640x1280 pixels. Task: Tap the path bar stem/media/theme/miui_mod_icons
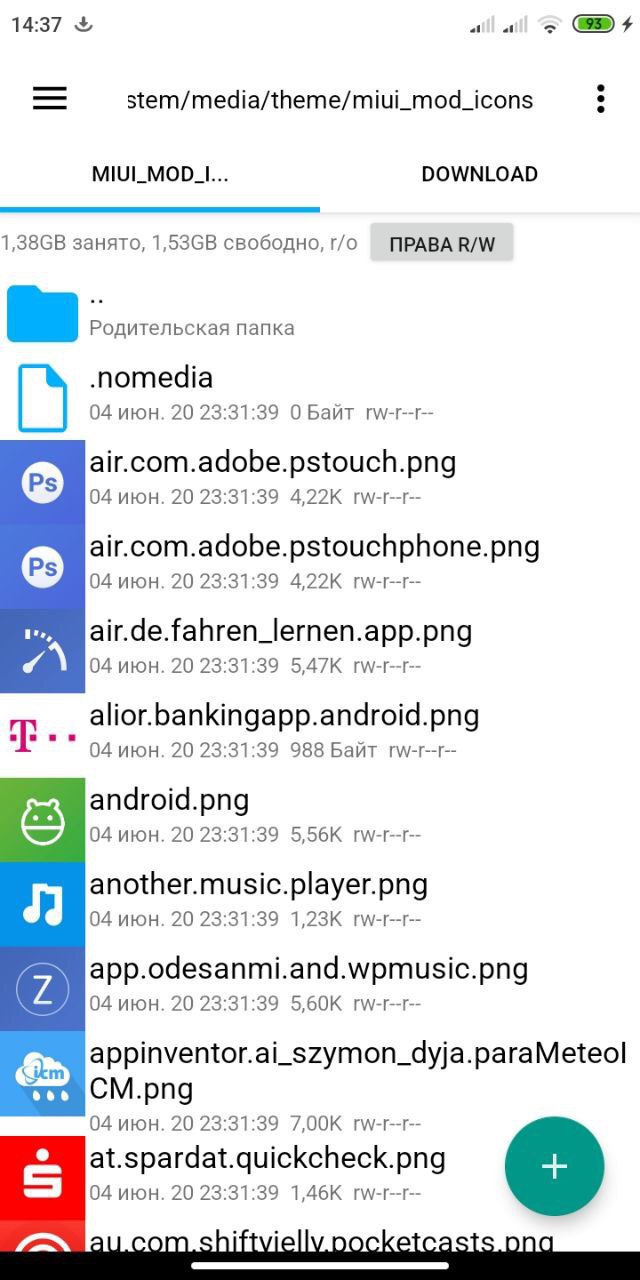pyautogui.click(x=331, y=100)
